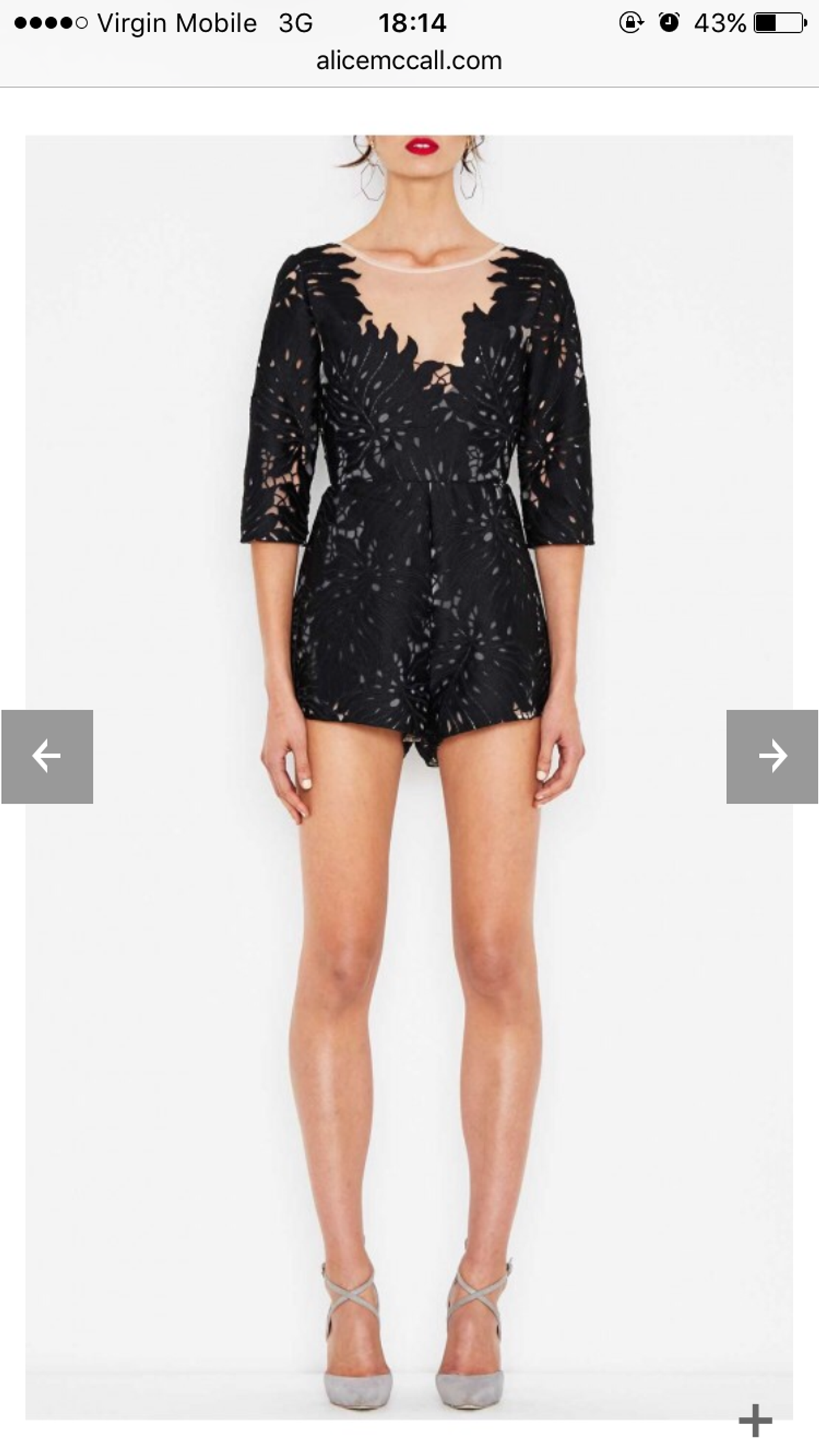Click the alarm clock icon in status bar
The width and height of the screenshot is (819, 1456).
point(667,21)
